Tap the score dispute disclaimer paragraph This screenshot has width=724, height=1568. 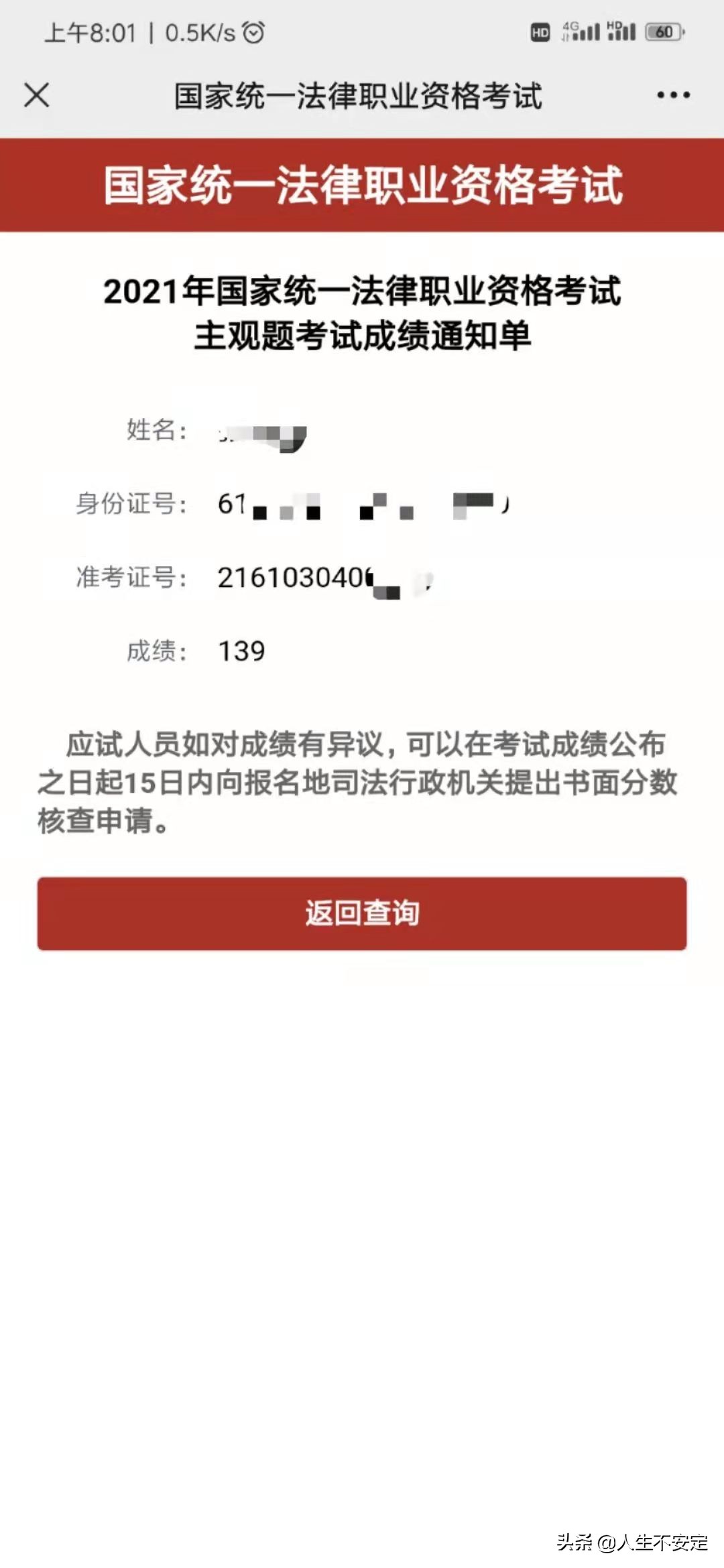pos(362,777)
